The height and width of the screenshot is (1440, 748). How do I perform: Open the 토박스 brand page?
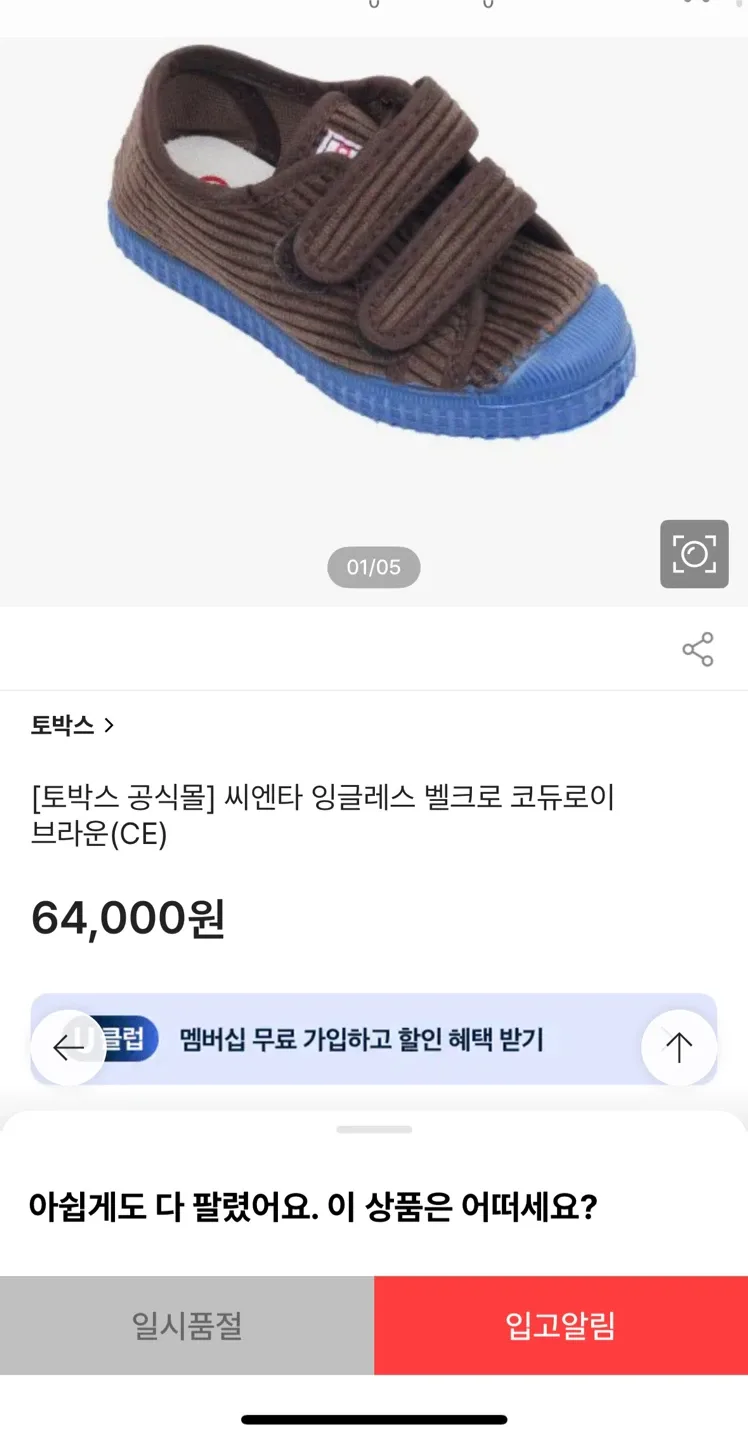point(72,725)
